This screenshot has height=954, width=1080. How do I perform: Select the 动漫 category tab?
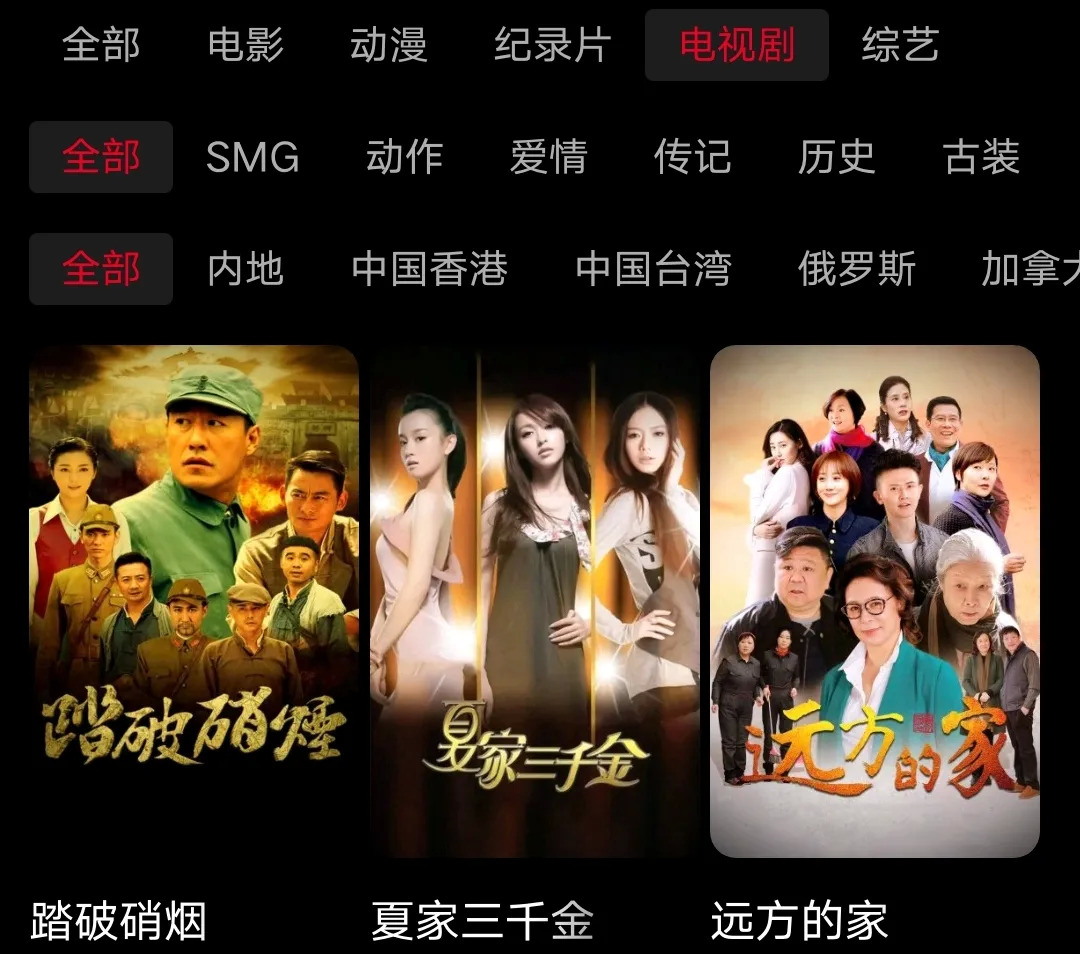(x=388, y=45)
